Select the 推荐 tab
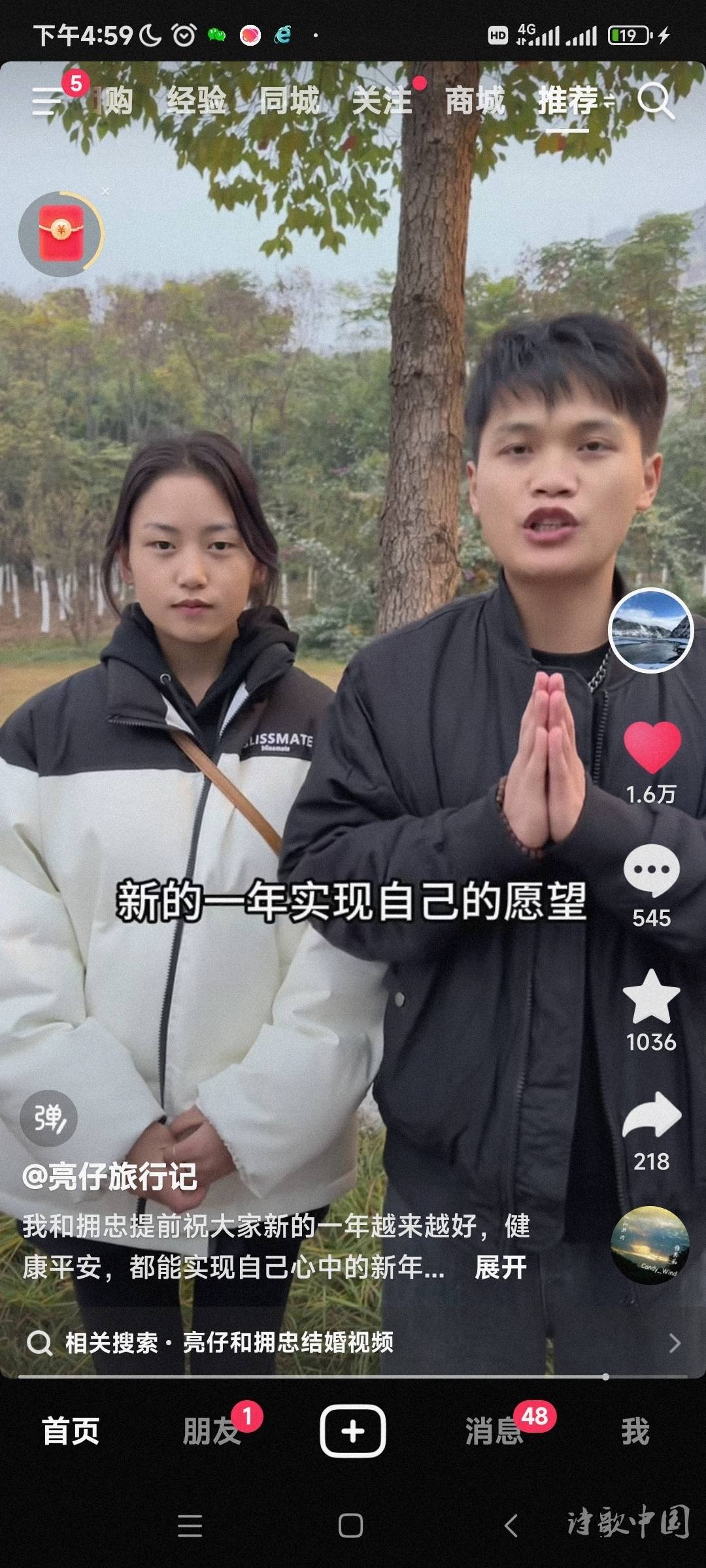Image resolution: width=706 pixels, height=1568 pixels. tap(567, 101)
